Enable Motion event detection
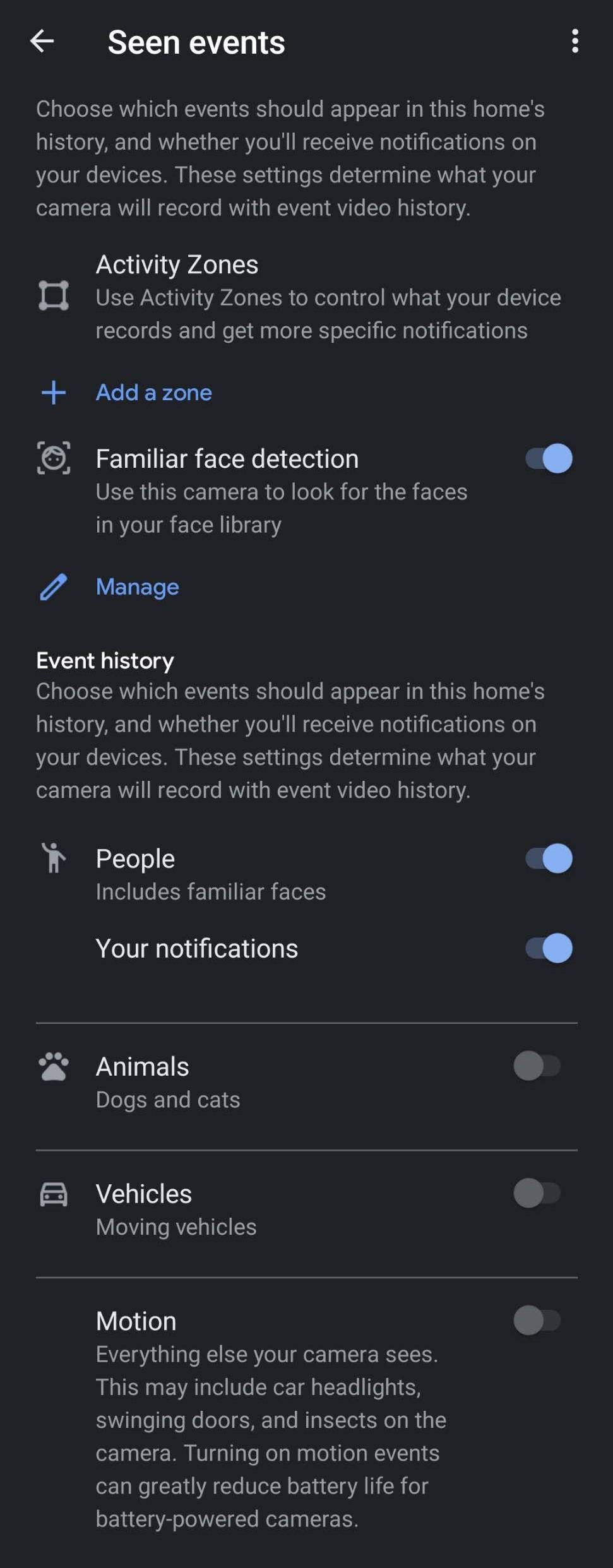Screen dimensions: 613x1568 pyautogui.click(x=537, y=1321)
